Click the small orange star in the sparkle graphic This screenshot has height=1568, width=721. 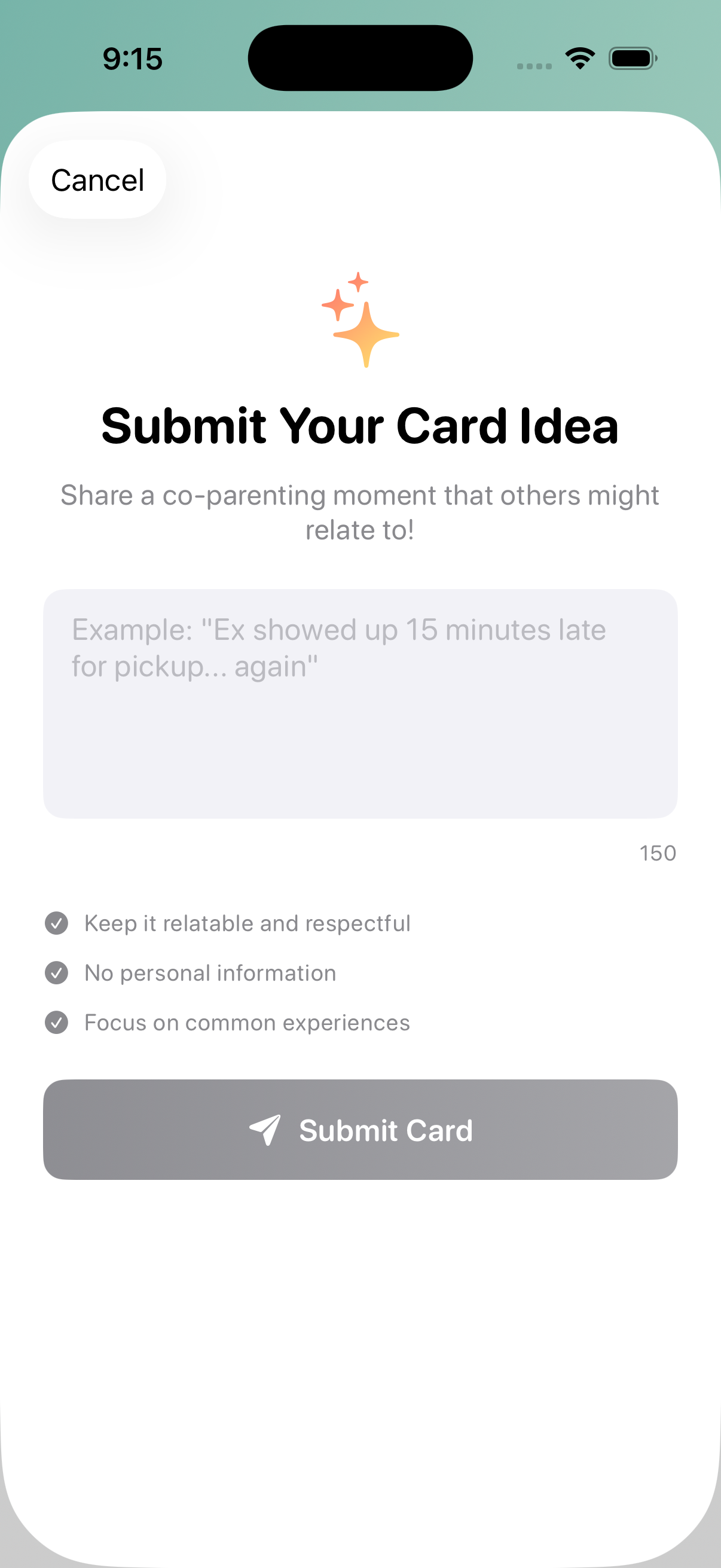[358, 281]
